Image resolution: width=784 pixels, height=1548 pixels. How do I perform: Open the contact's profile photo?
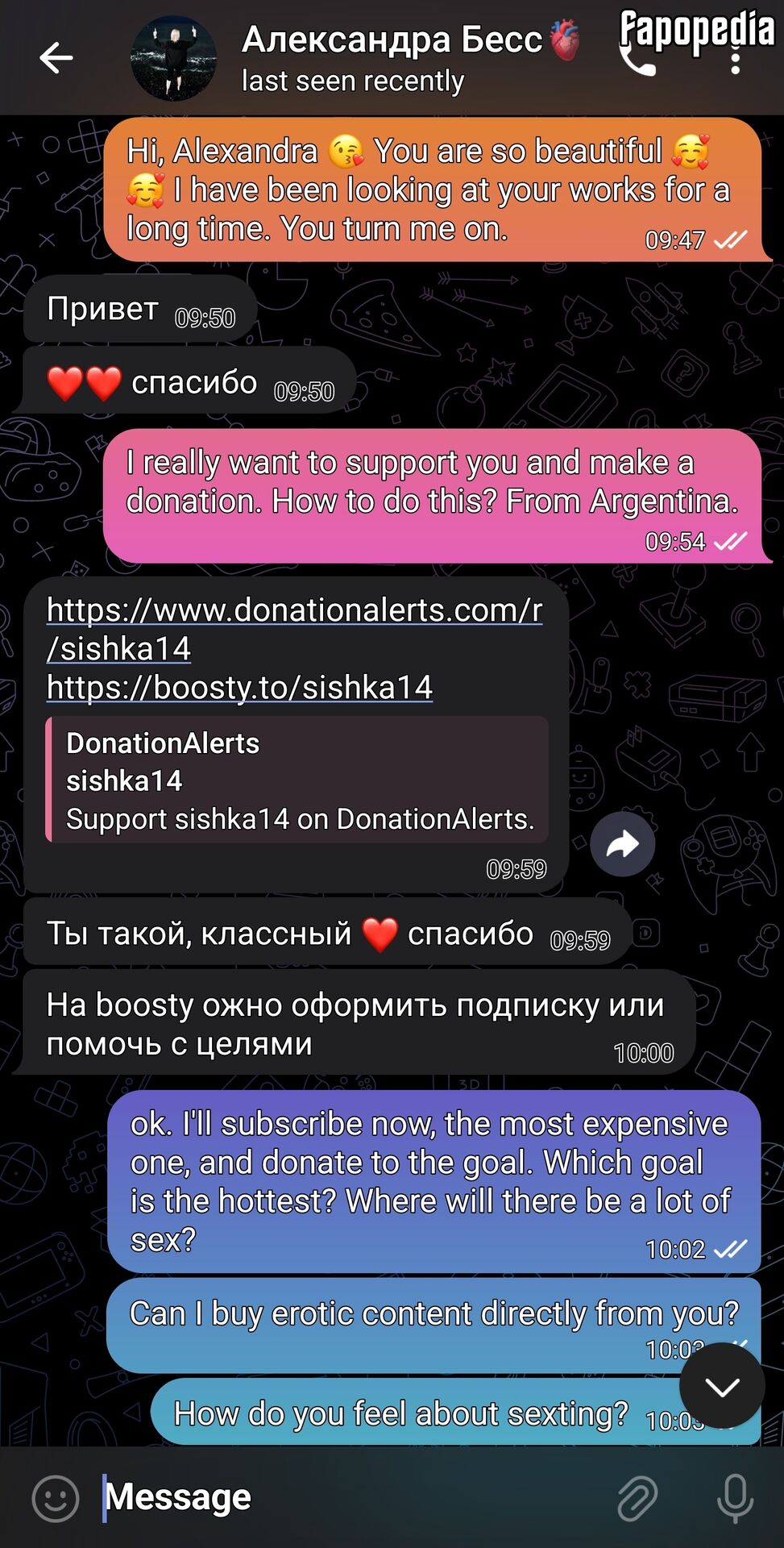click(x=173, y=58)
